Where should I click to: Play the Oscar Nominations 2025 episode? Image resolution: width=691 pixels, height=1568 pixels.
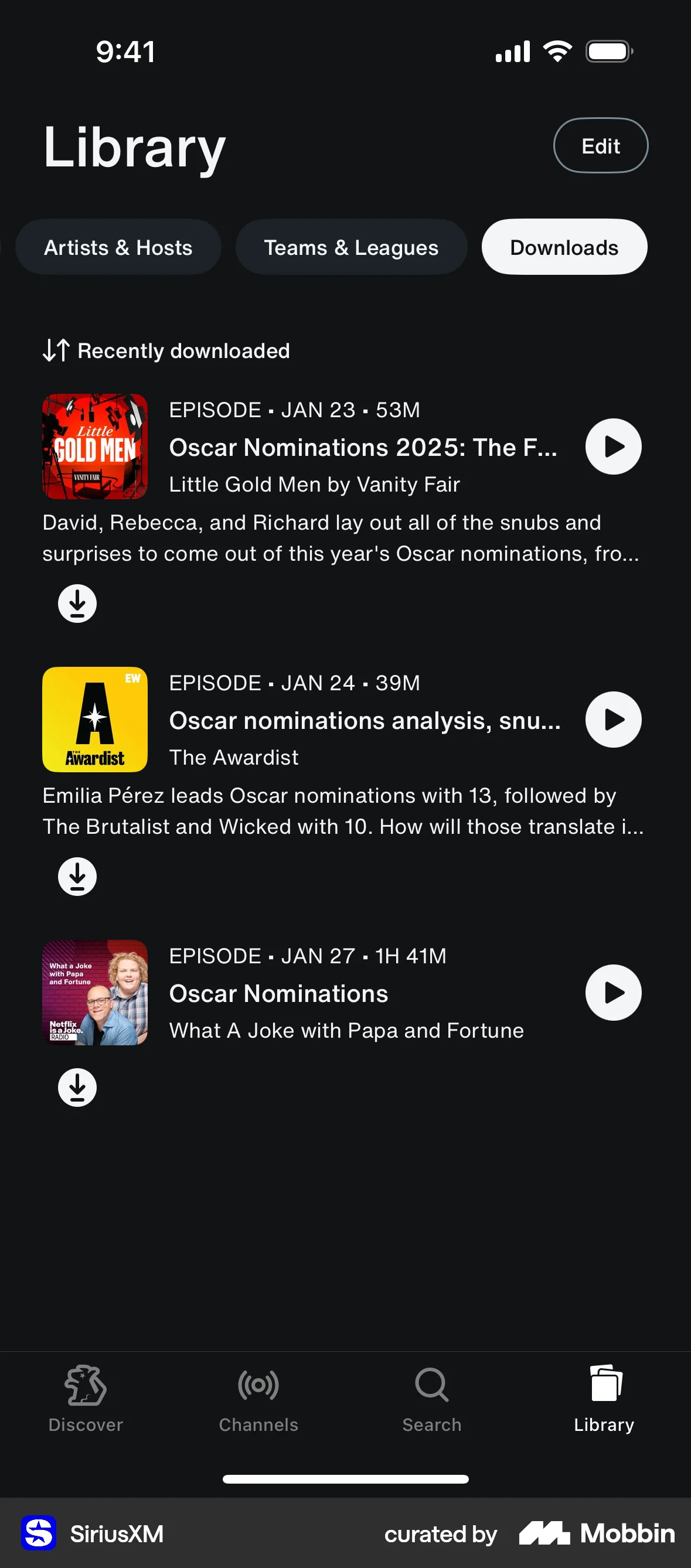pos(612,446)
